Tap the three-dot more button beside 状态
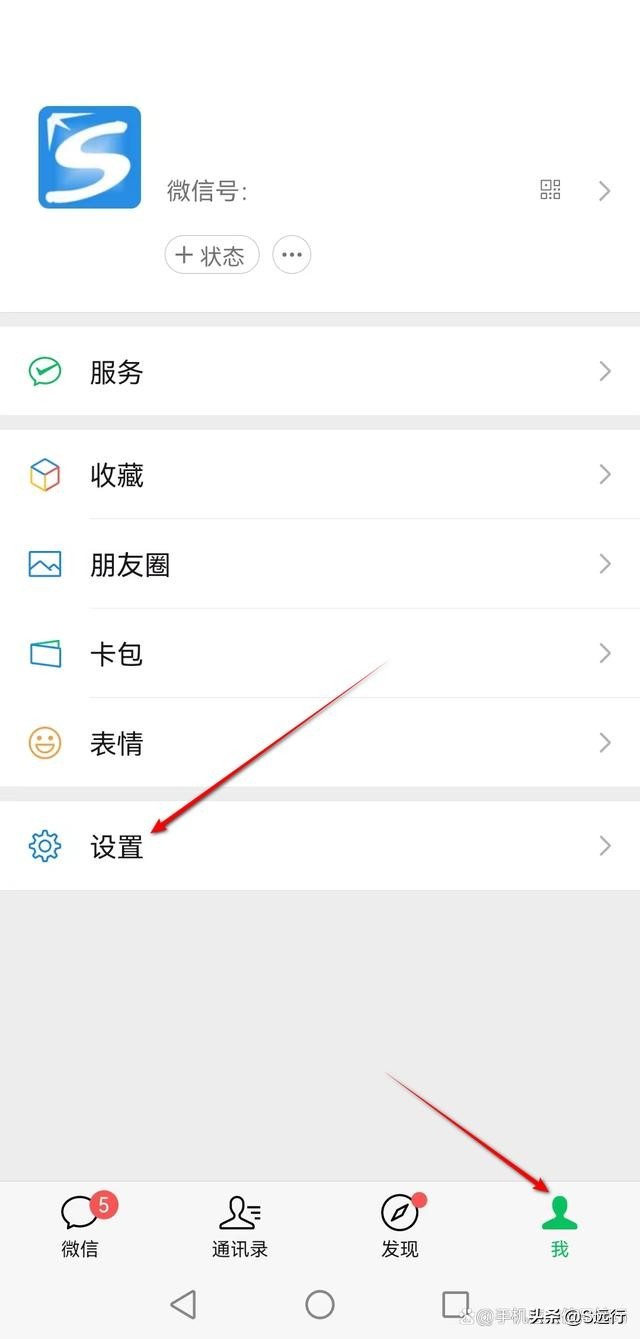Viewport: 640px width, 1339px height. pyautogui.click(x=292, y=255)
